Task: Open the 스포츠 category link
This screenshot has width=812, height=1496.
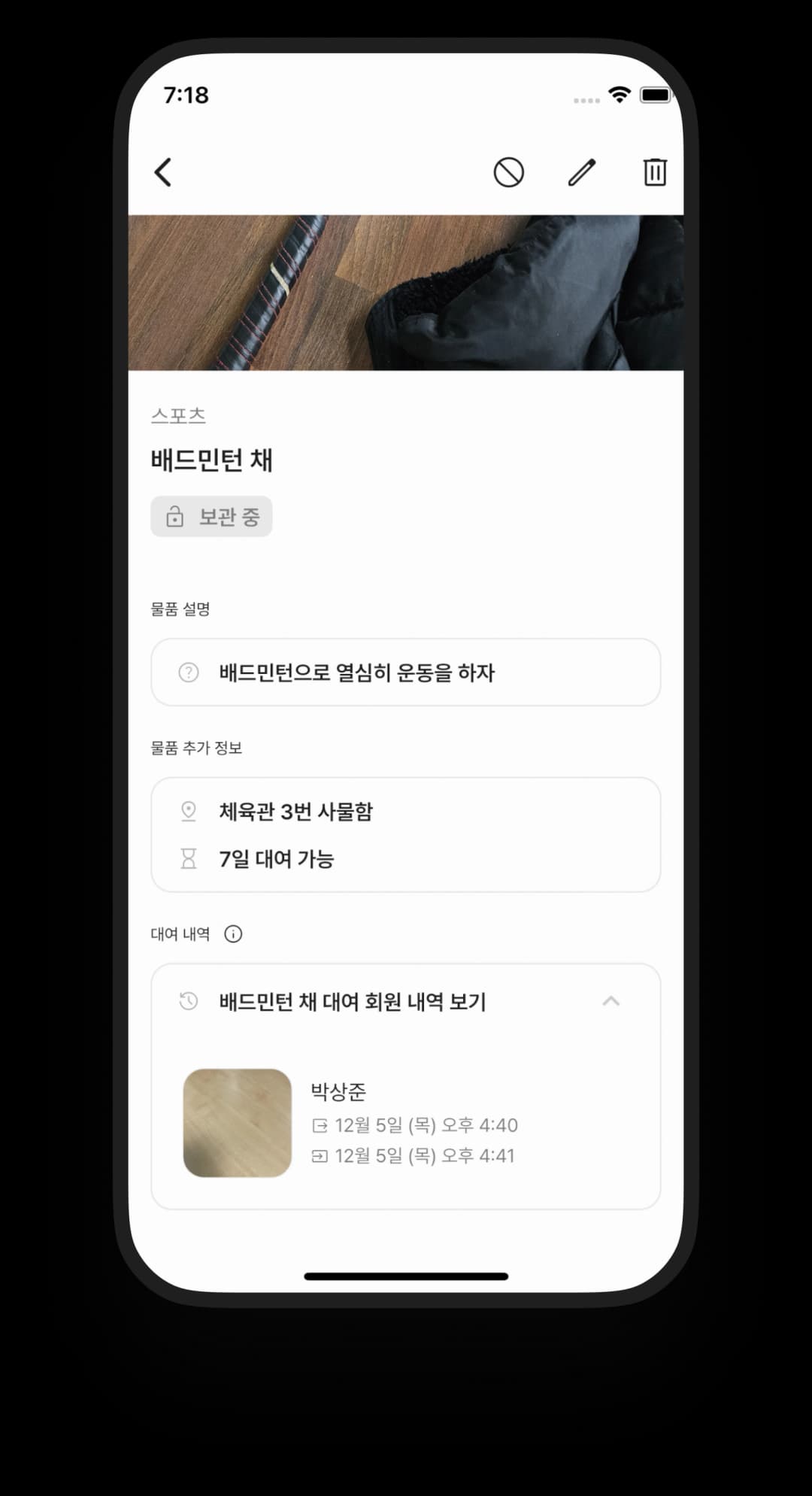Action: (x=178, y=415)
